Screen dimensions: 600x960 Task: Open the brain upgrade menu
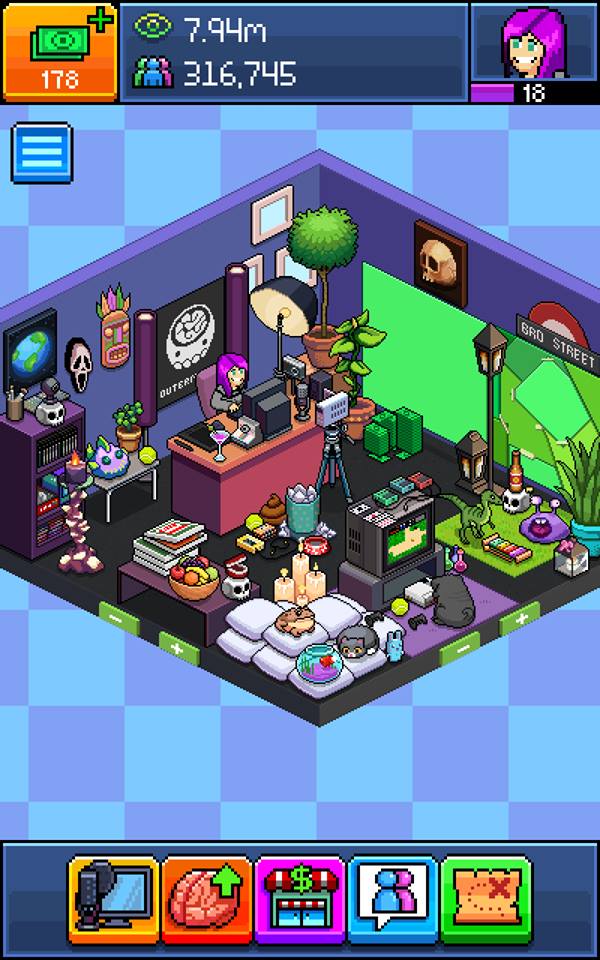206,891
